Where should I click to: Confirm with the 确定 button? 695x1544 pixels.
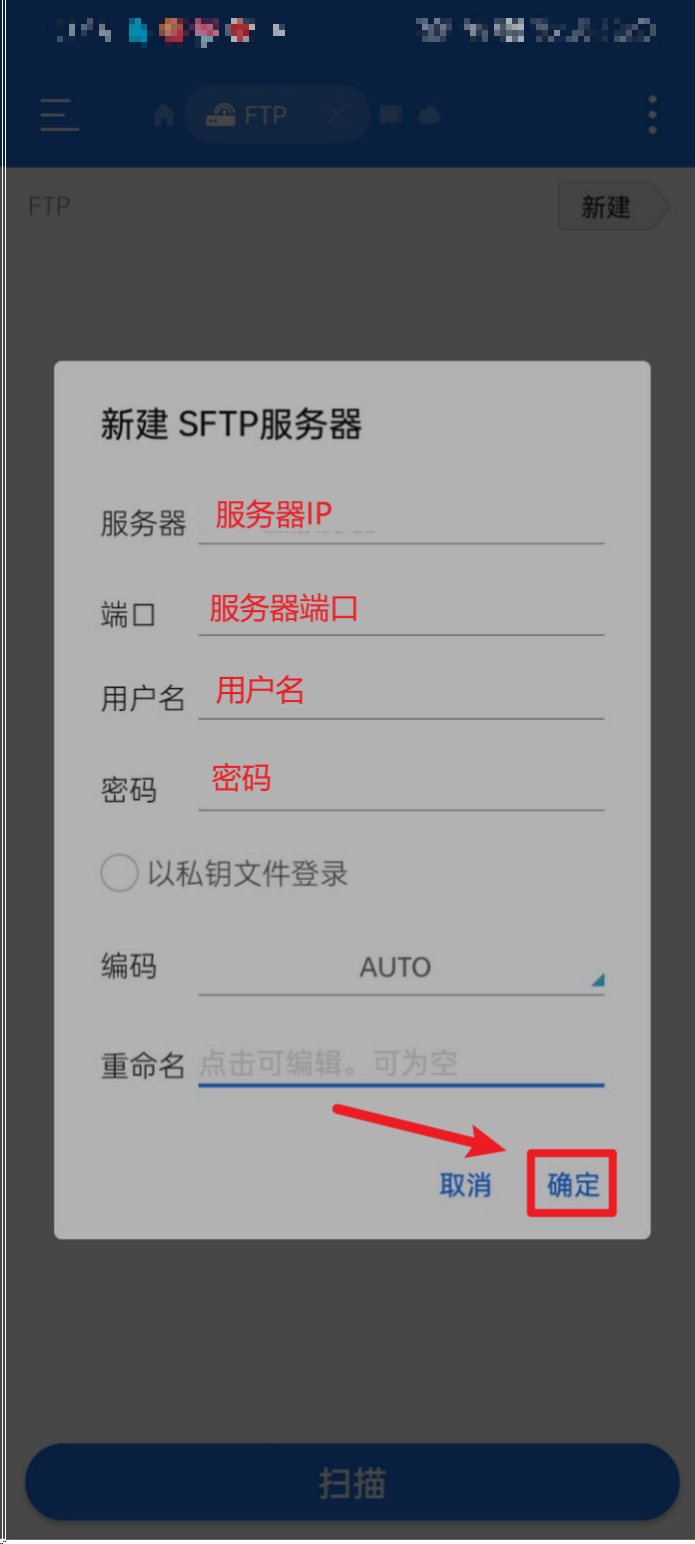coord(572,1185)
